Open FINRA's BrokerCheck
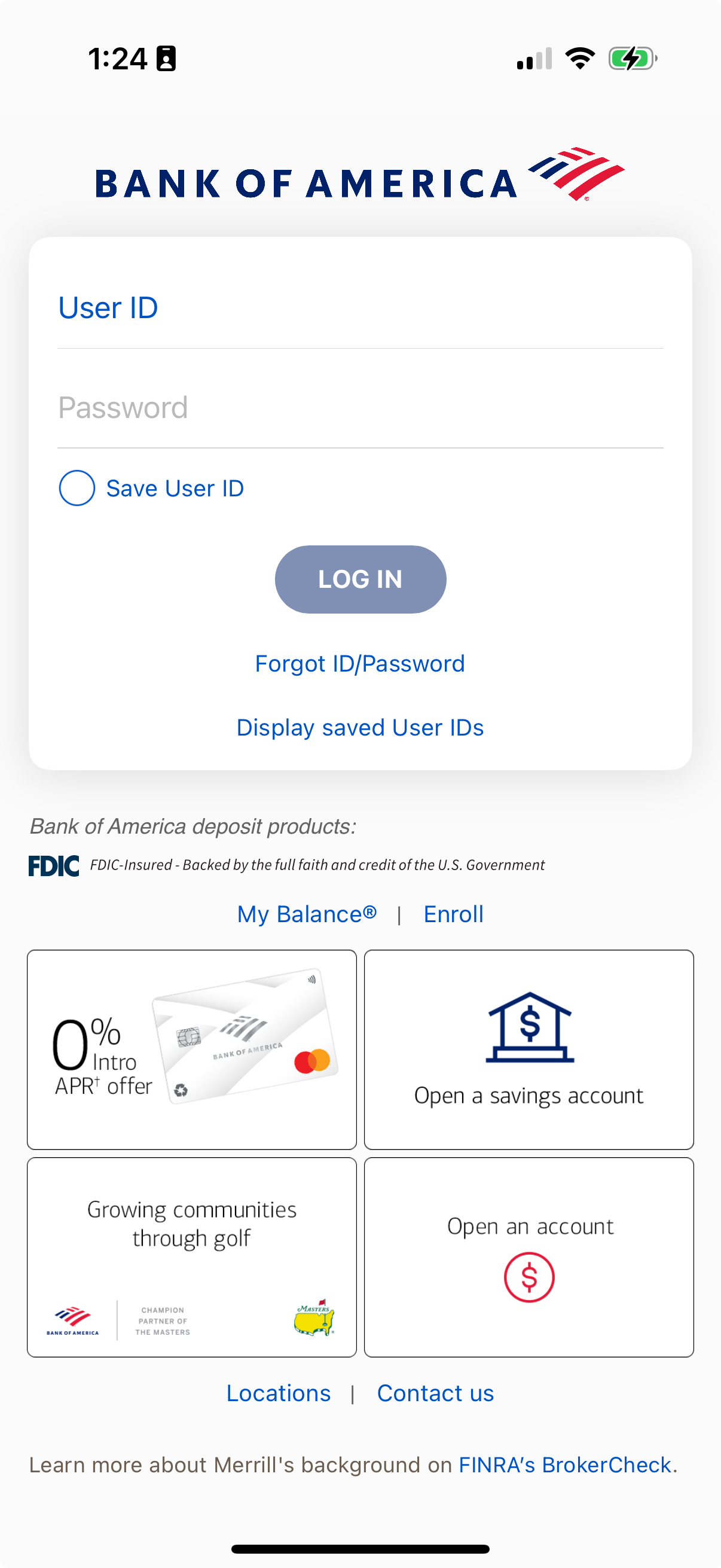Viewport: 721px width, 1568px height. (x=564, y=1465)
